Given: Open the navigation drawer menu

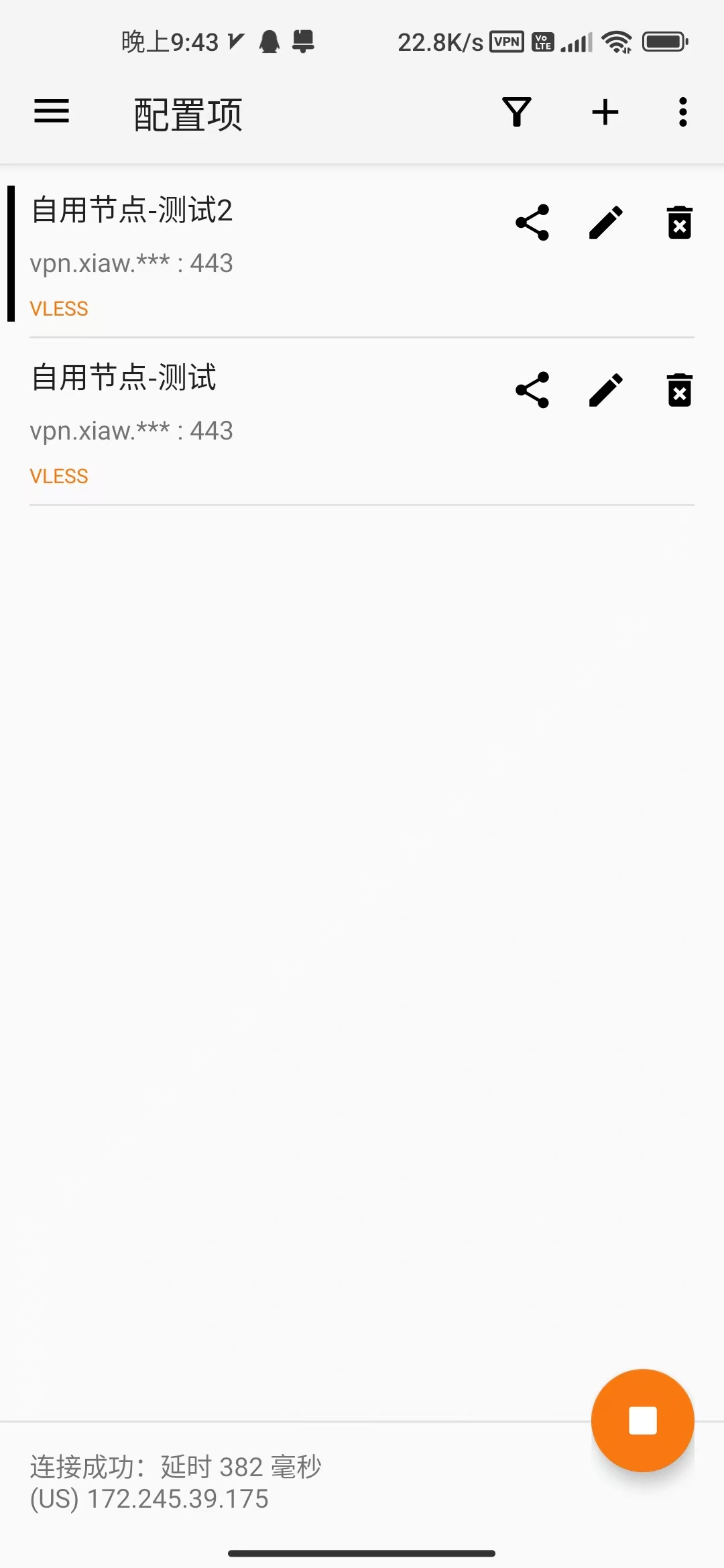Looking at the screenshot, I should [x=51, y=112].
